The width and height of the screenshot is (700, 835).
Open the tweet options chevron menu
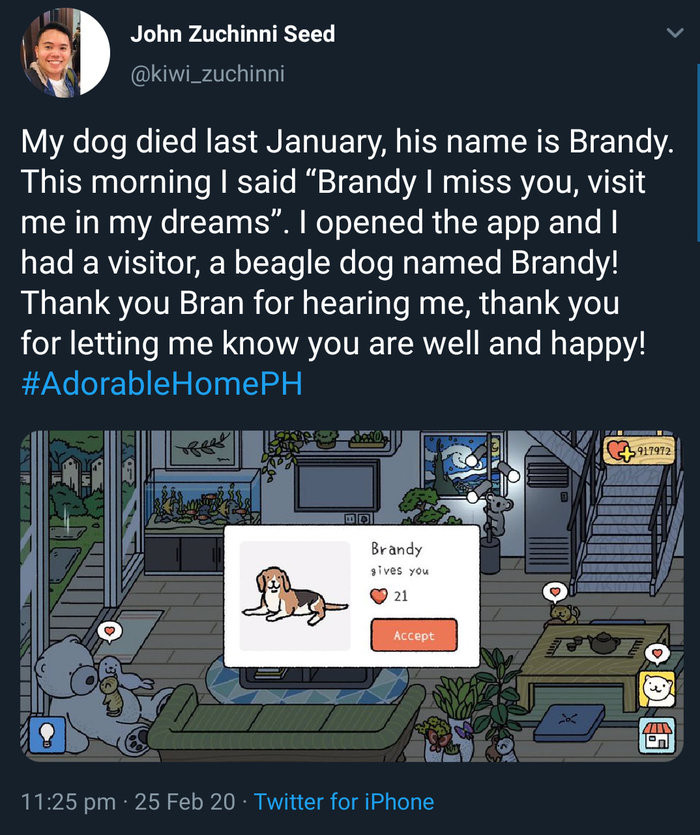click(x=674, y=35)
